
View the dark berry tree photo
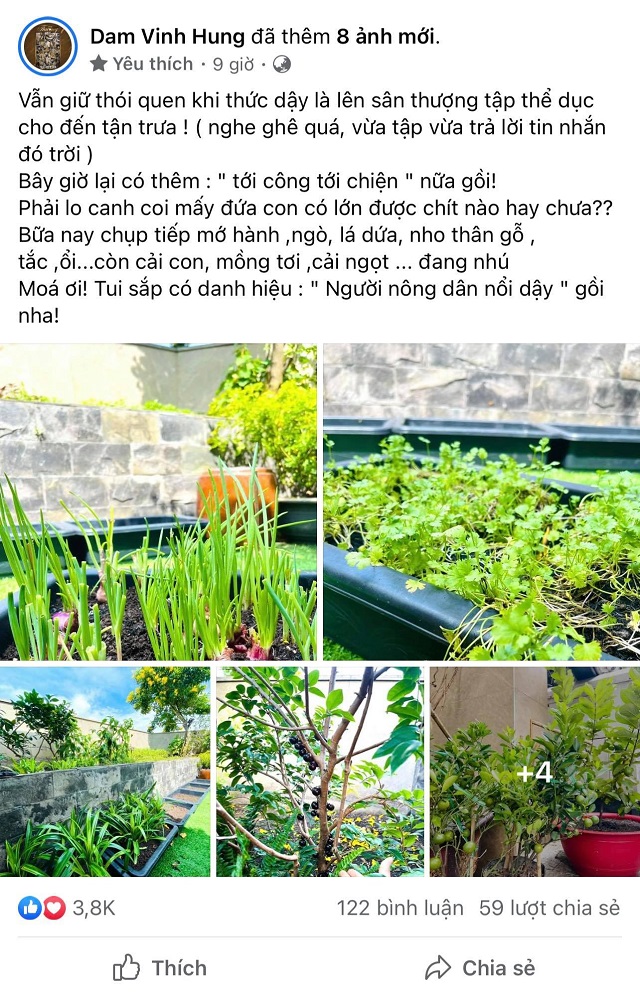click(320, 771)
